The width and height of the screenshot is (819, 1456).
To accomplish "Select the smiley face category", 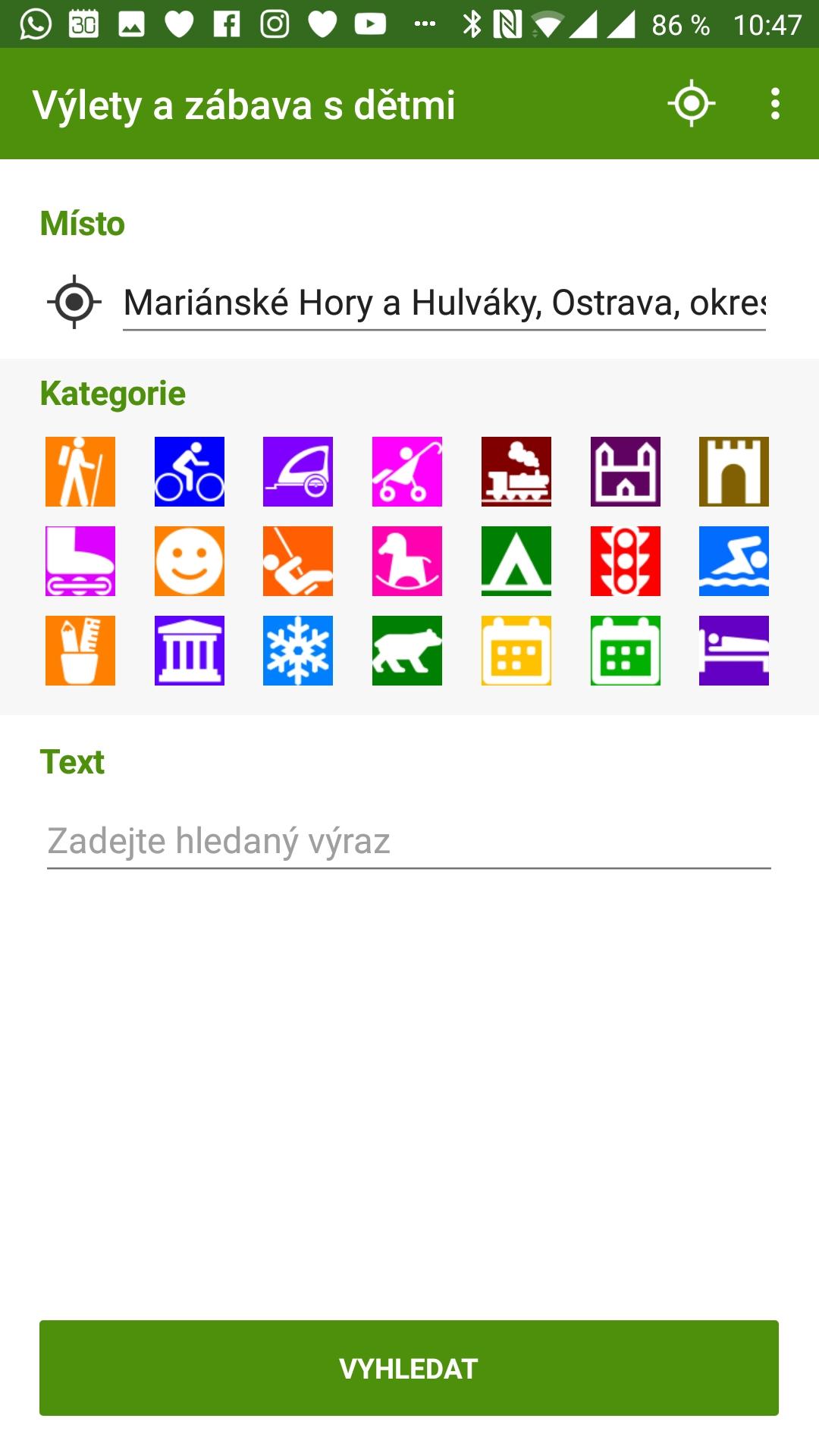I will [x=190, y=561].
